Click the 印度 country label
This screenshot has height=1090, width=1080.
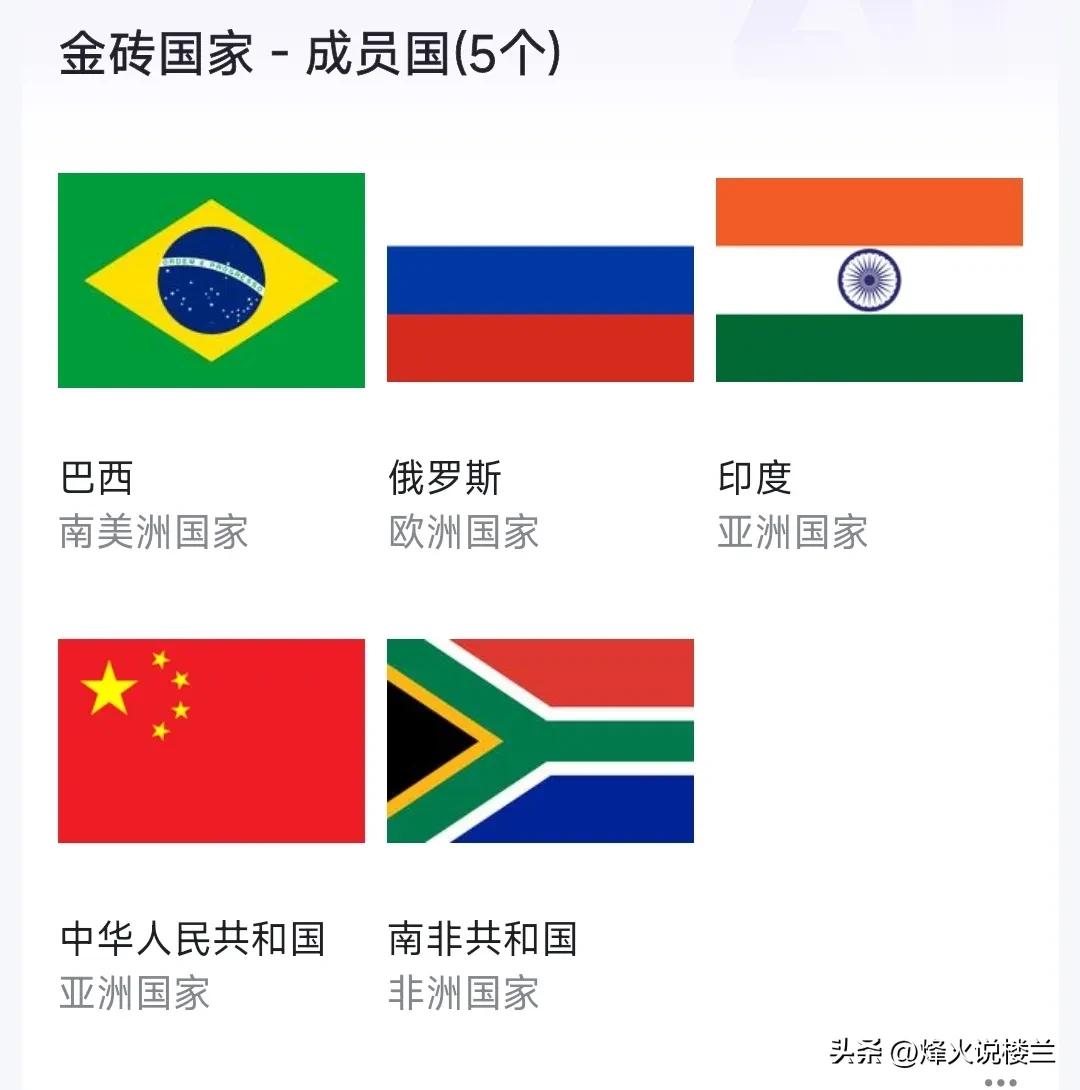pyautogui.click(x=754, y=478)
